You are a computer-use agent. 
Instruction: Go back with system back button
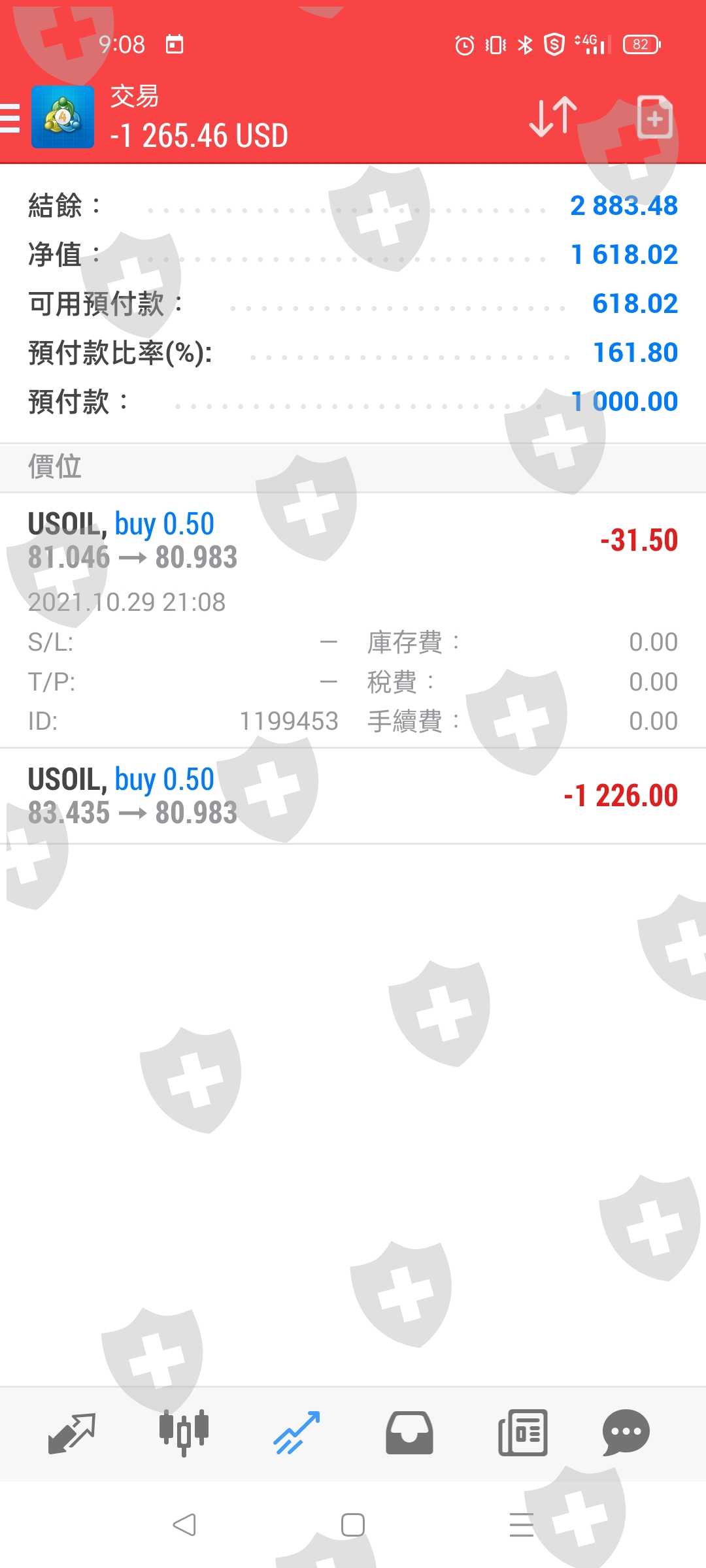[184, 1525]
